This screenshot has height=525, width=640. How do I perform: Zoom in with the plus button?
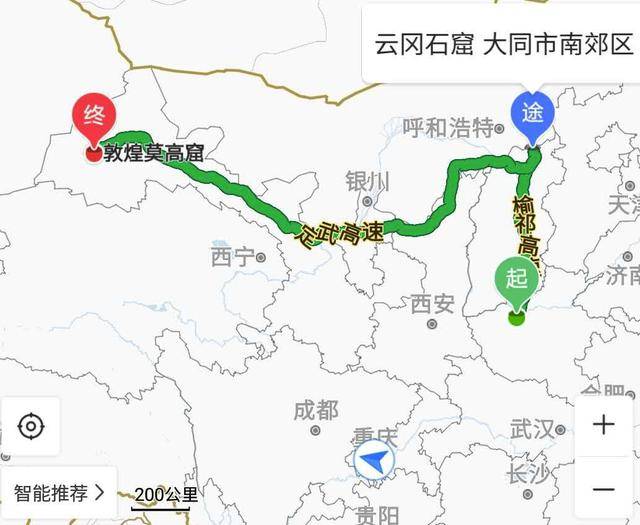(604, 425)
